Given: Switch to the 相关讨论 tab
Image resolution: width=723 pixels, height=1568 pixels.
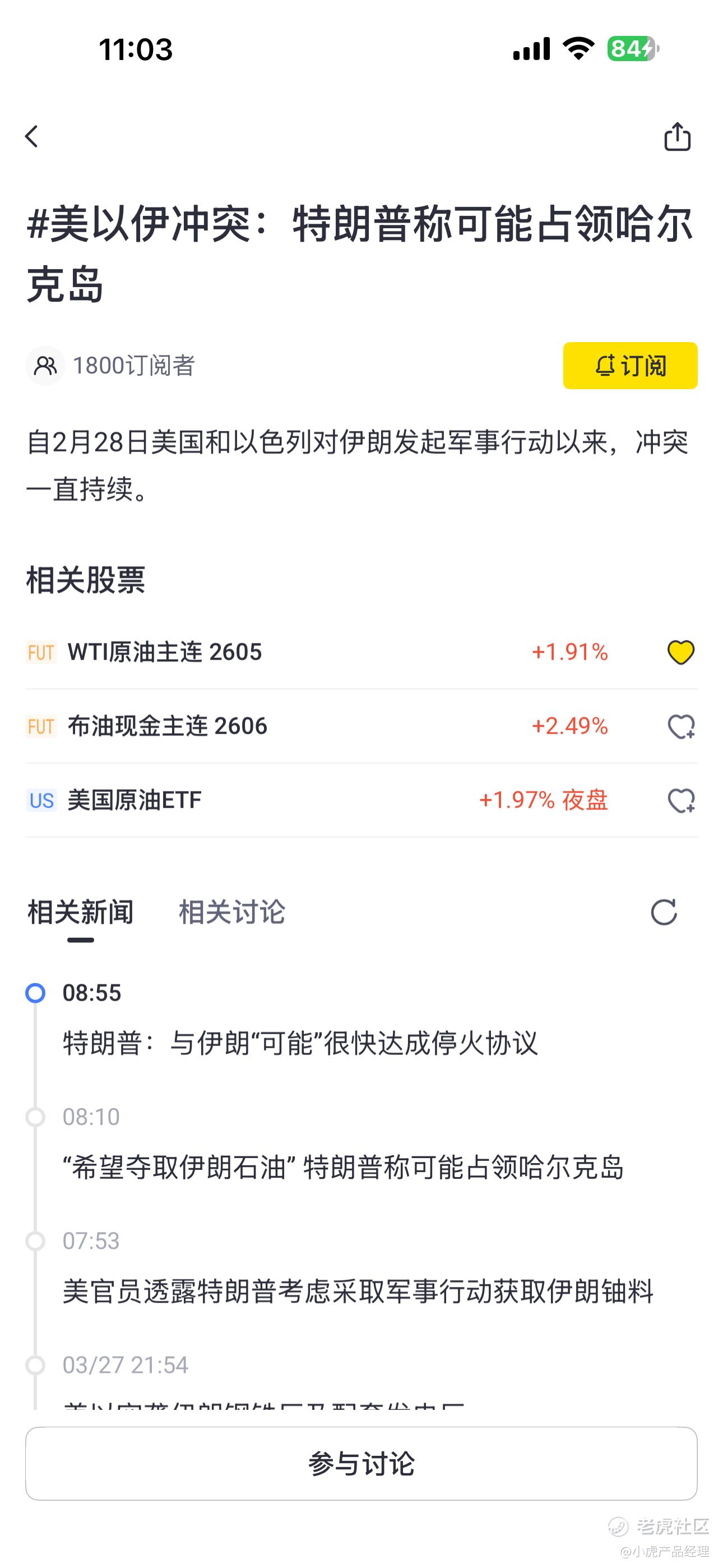Looking at the screenshot, I should pyautogui.click(x=231, y=912).
